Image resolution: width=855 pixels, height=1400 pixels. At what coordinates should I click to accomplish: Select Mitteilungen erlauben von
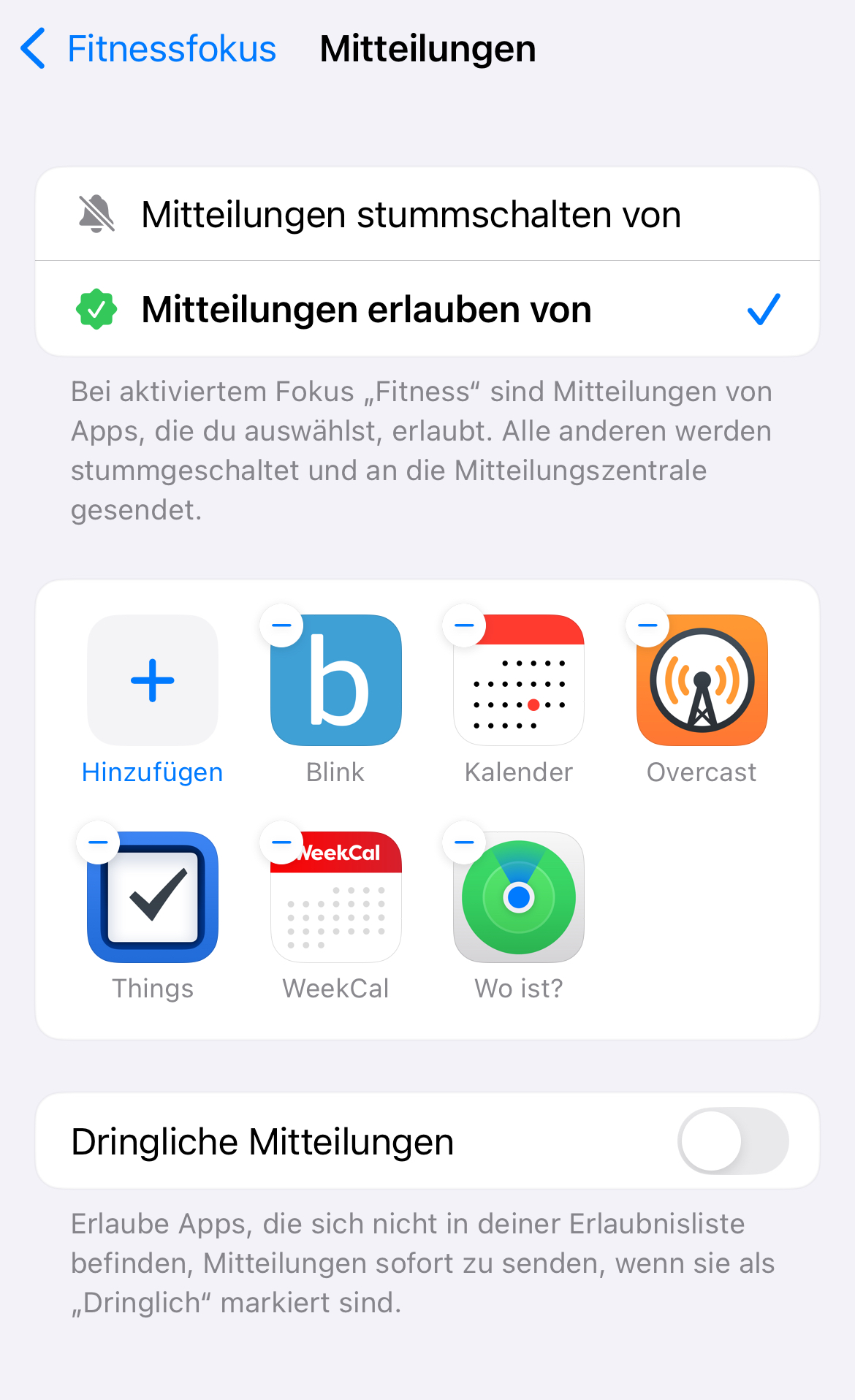click(427, 309)
